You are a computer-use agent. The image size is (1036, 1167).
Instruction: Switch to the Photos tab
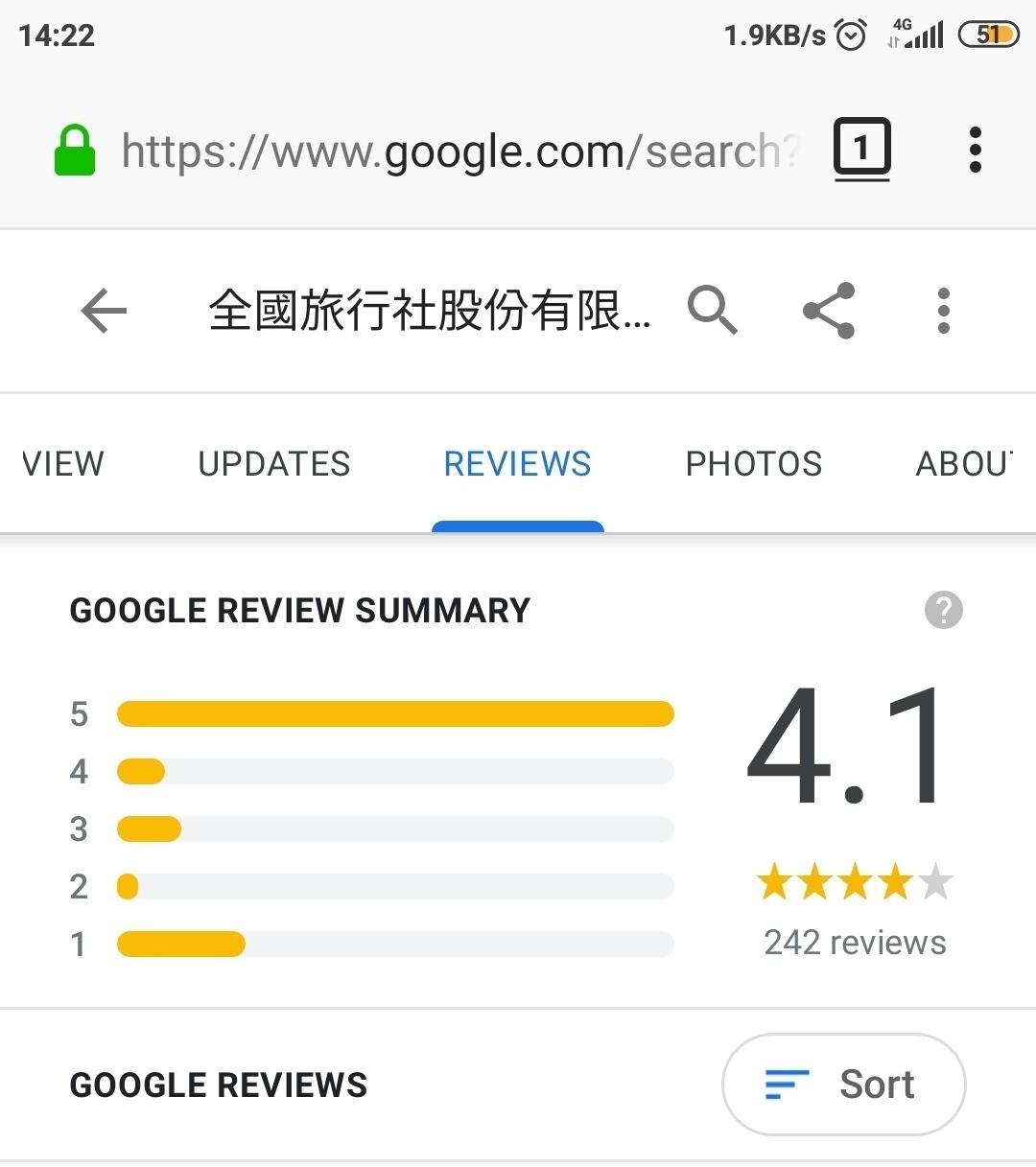coord(754,464)
